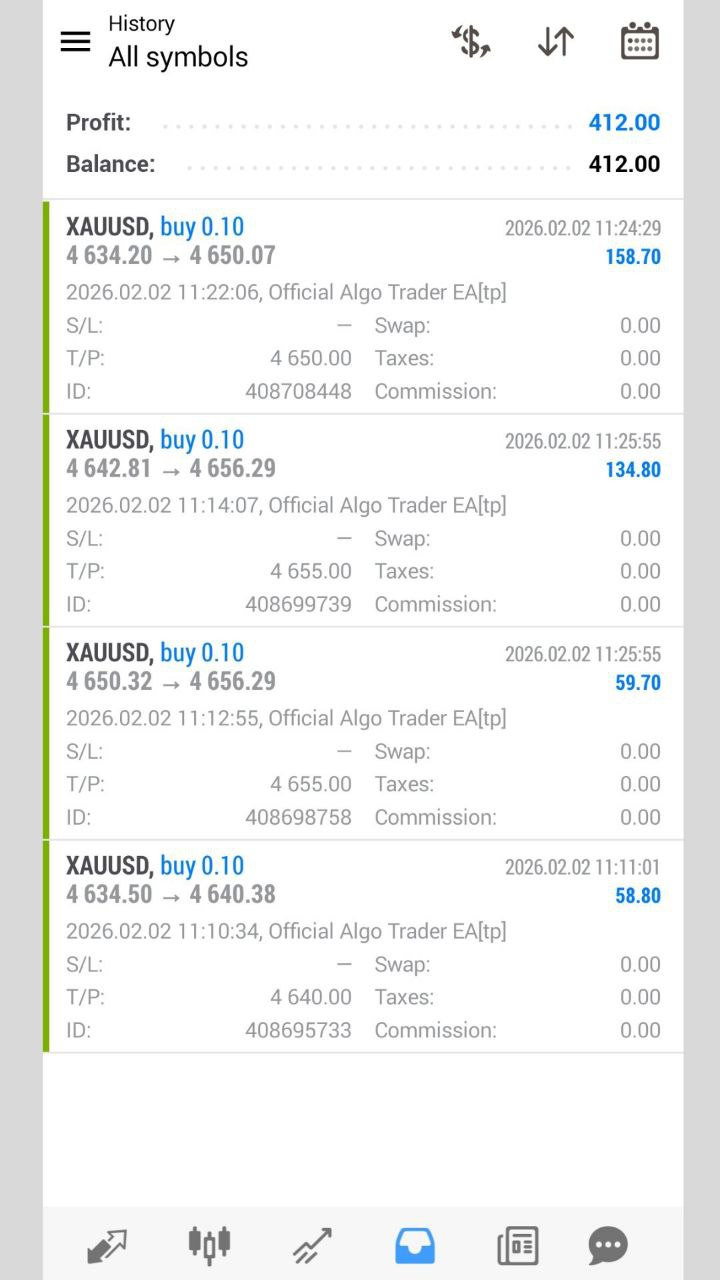
Task: Open the calendar date range picker
Action: tap(639, 42)
